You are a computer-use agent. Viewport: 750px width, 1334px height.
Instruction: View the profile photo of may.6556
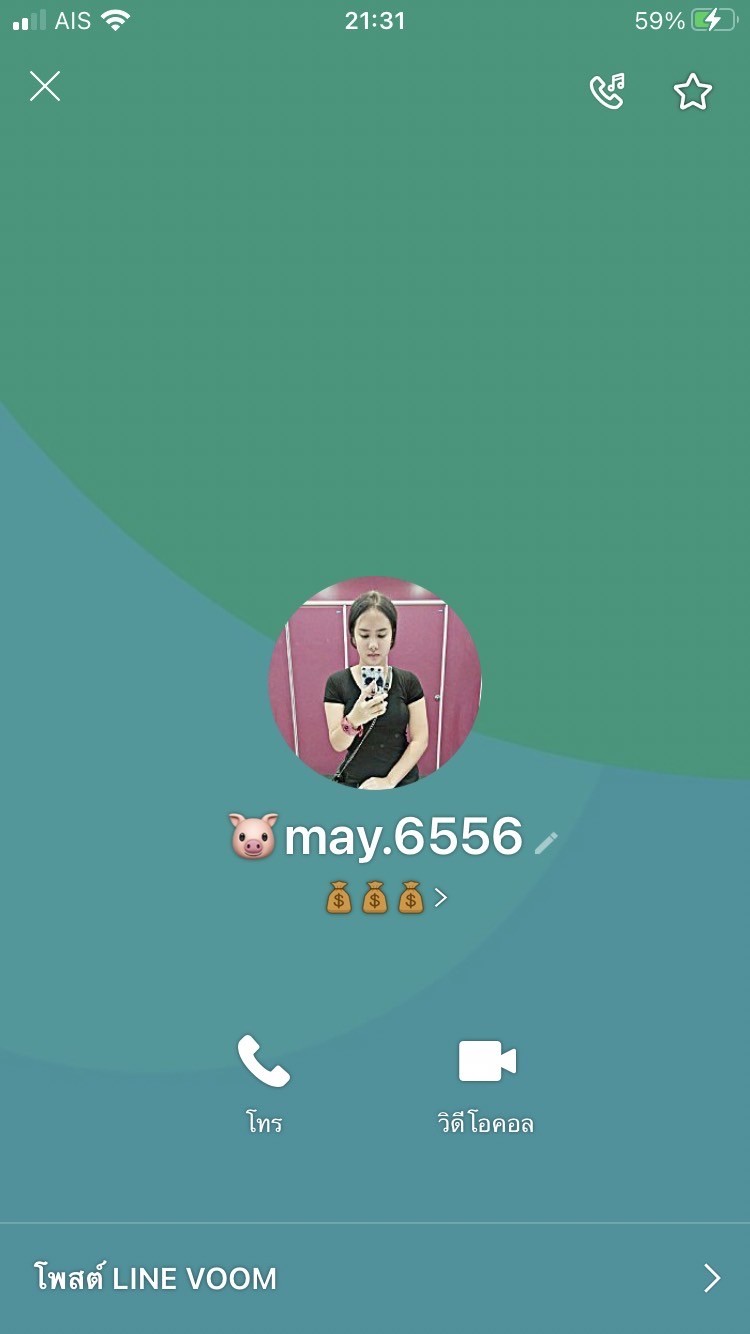coord(375,682)
